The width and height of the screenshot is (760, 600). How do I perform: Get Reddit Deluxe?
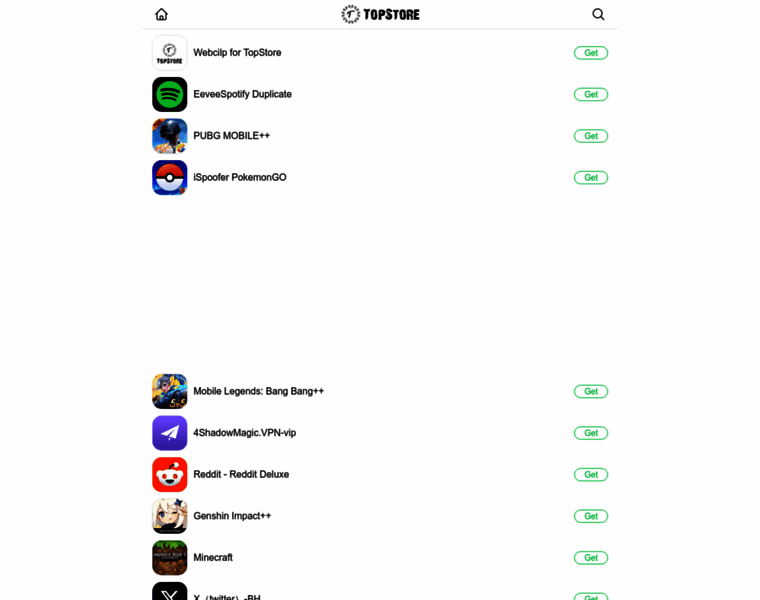coord(590,474)
